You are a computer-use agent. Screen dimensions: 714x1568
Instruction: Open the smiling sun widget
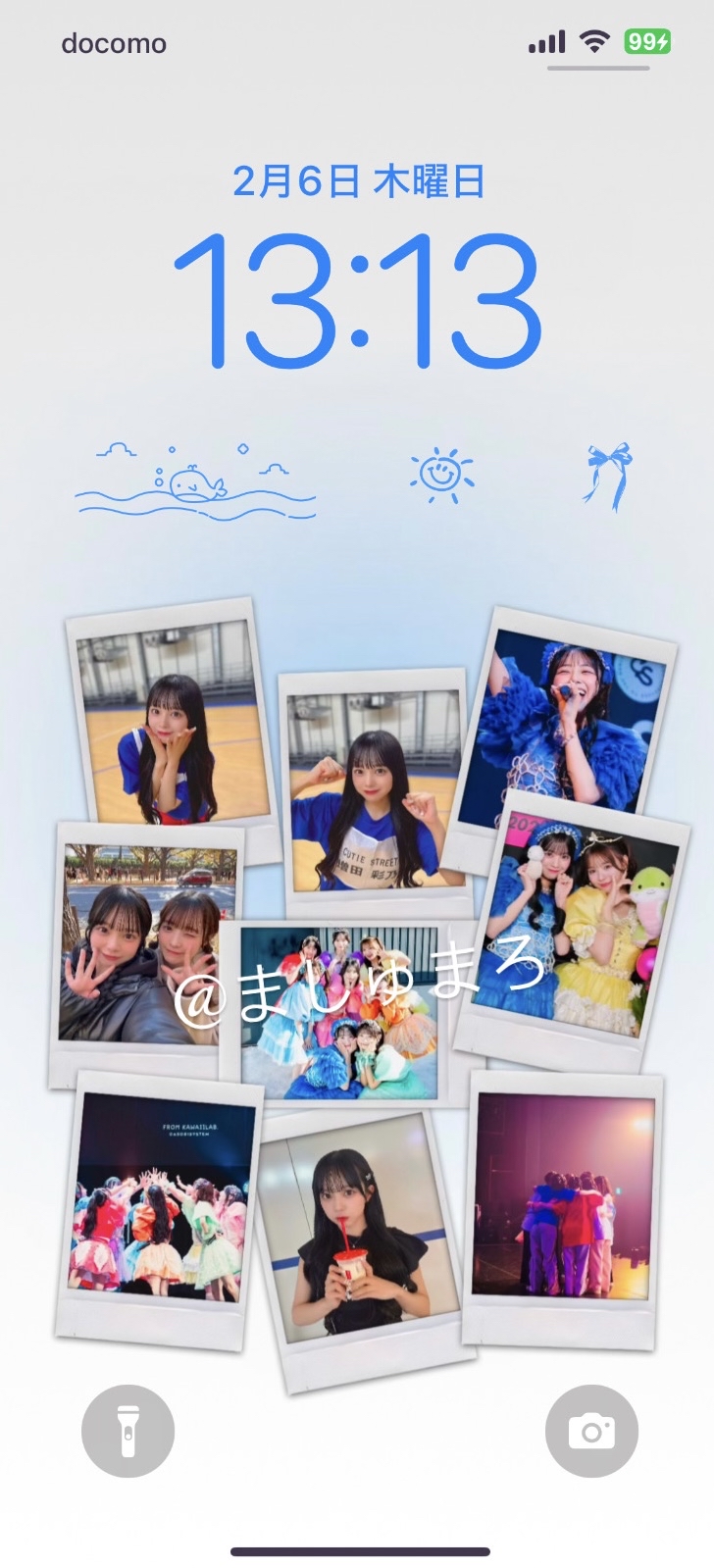point(441,476)
